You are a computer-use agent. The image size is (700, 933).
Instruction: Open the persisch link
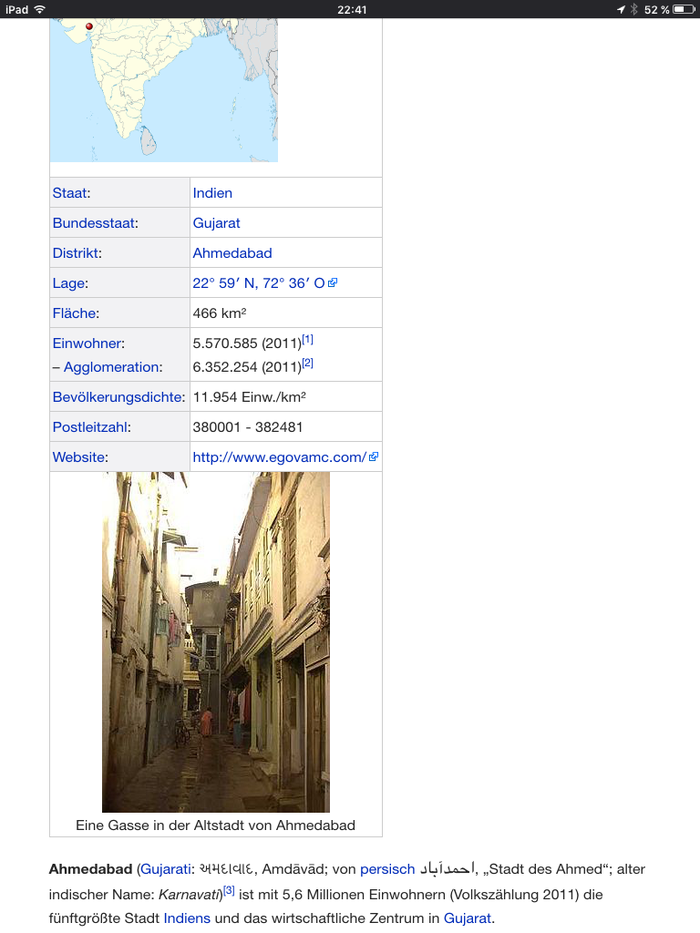pos(387,870)
